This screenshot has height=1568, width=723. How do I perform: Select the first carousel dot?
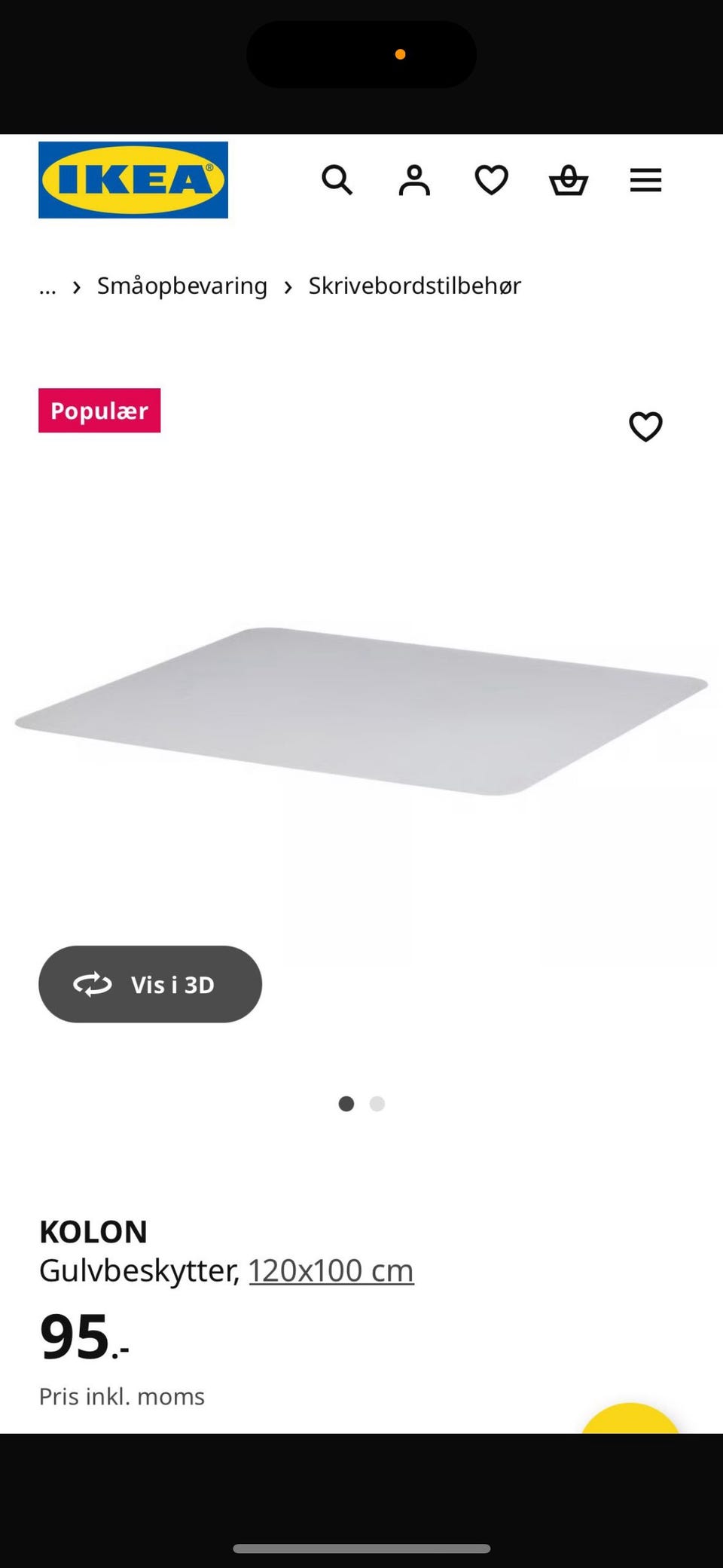coord(346,1103)
